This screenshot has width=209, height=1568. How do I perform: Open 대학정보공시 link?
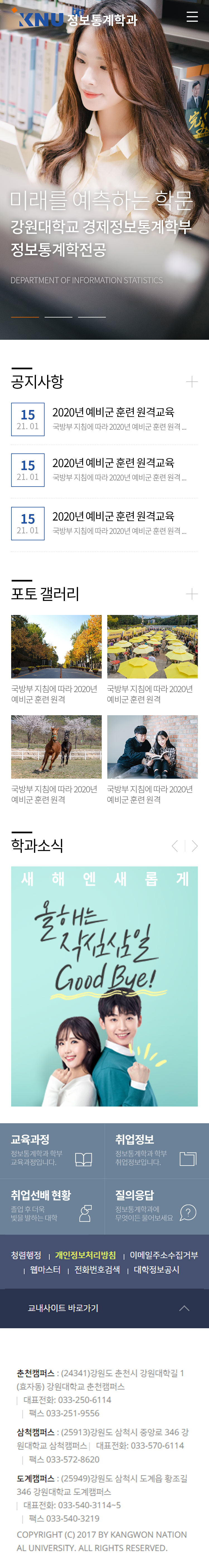click(x=156, y=1269)
